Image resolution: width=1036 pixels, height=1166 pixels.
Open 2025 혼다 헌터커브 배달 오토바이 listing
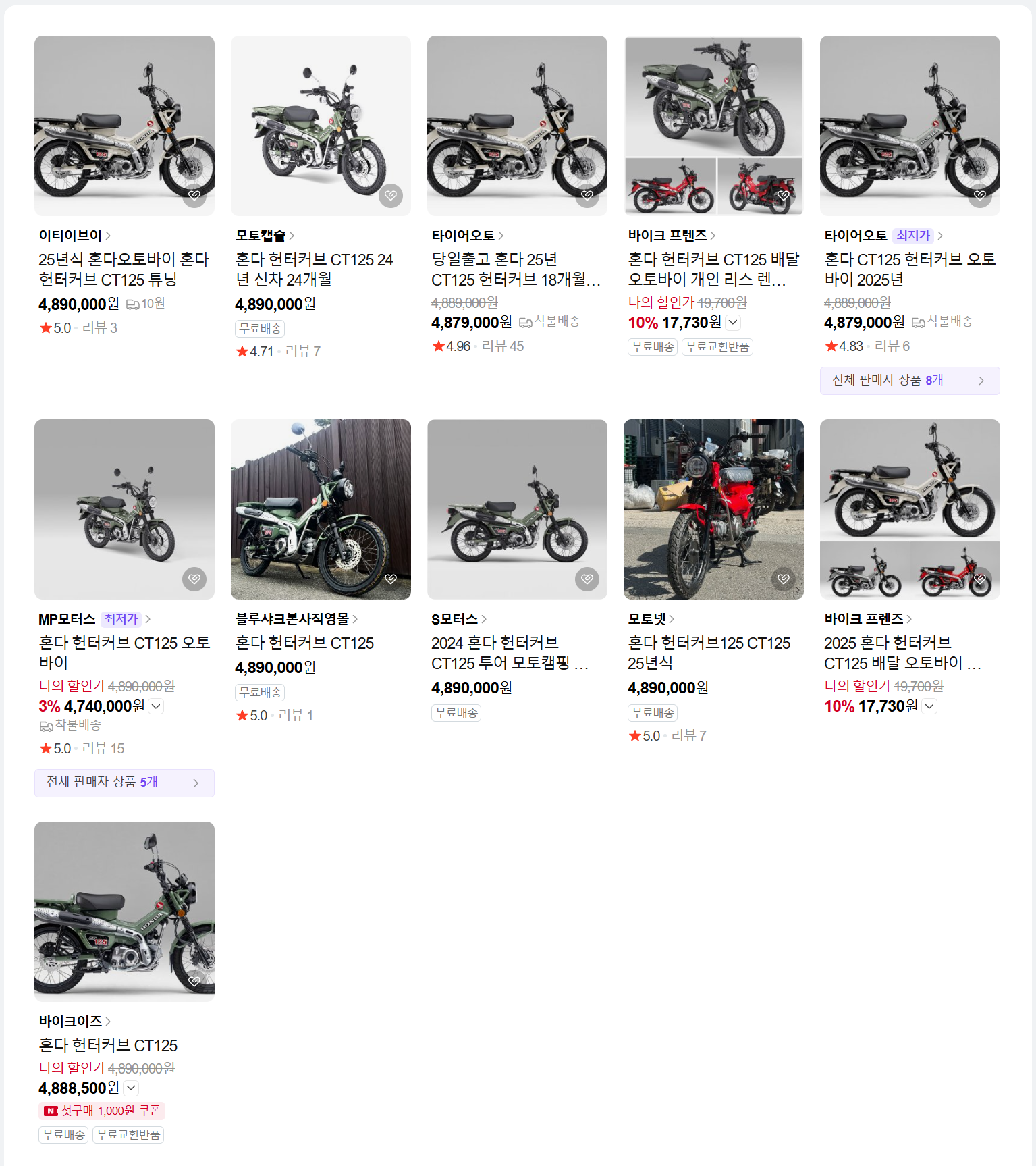tap(902, 652)
